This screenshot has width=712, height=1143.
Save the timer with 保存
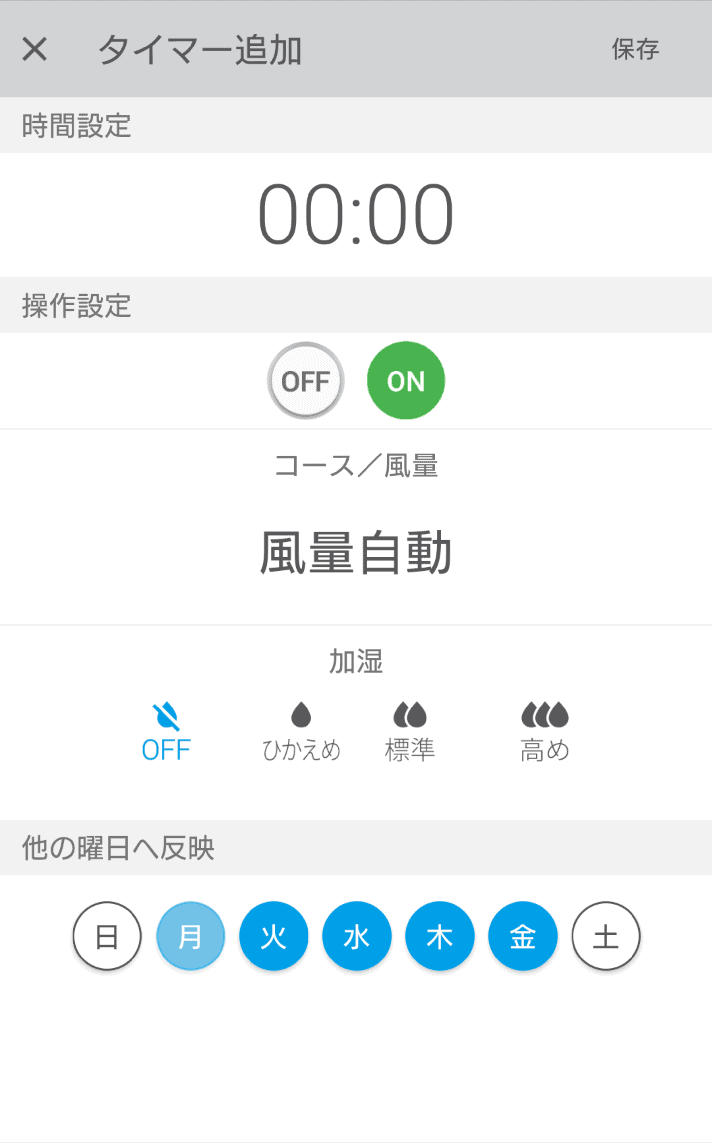click(635, 49)
